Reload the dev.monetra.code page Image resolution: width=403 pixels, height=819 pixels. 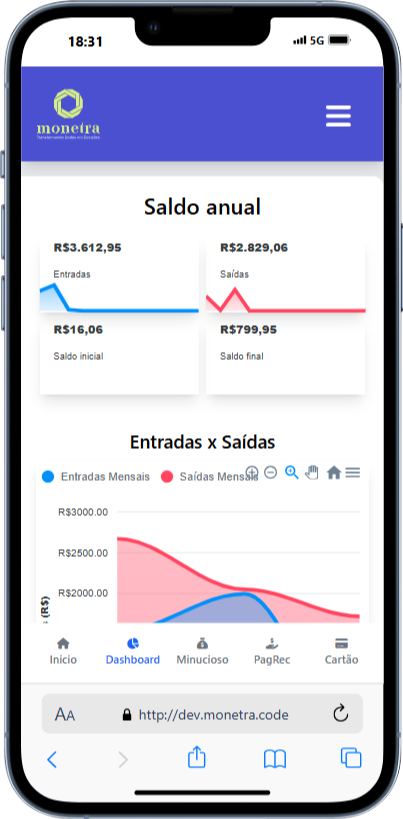click(x=340, y=713)
